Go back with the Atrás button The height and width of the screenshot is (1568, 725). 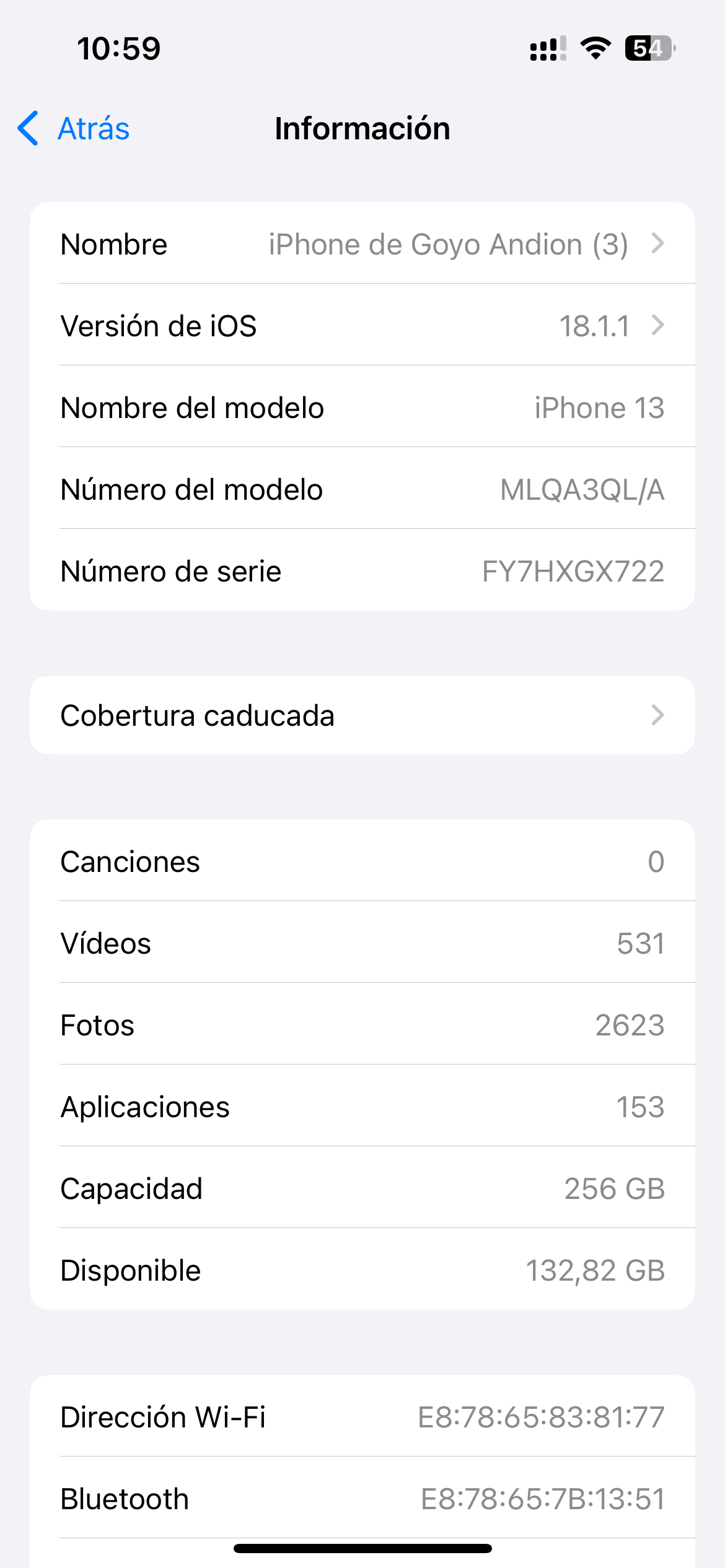(73, 129)
